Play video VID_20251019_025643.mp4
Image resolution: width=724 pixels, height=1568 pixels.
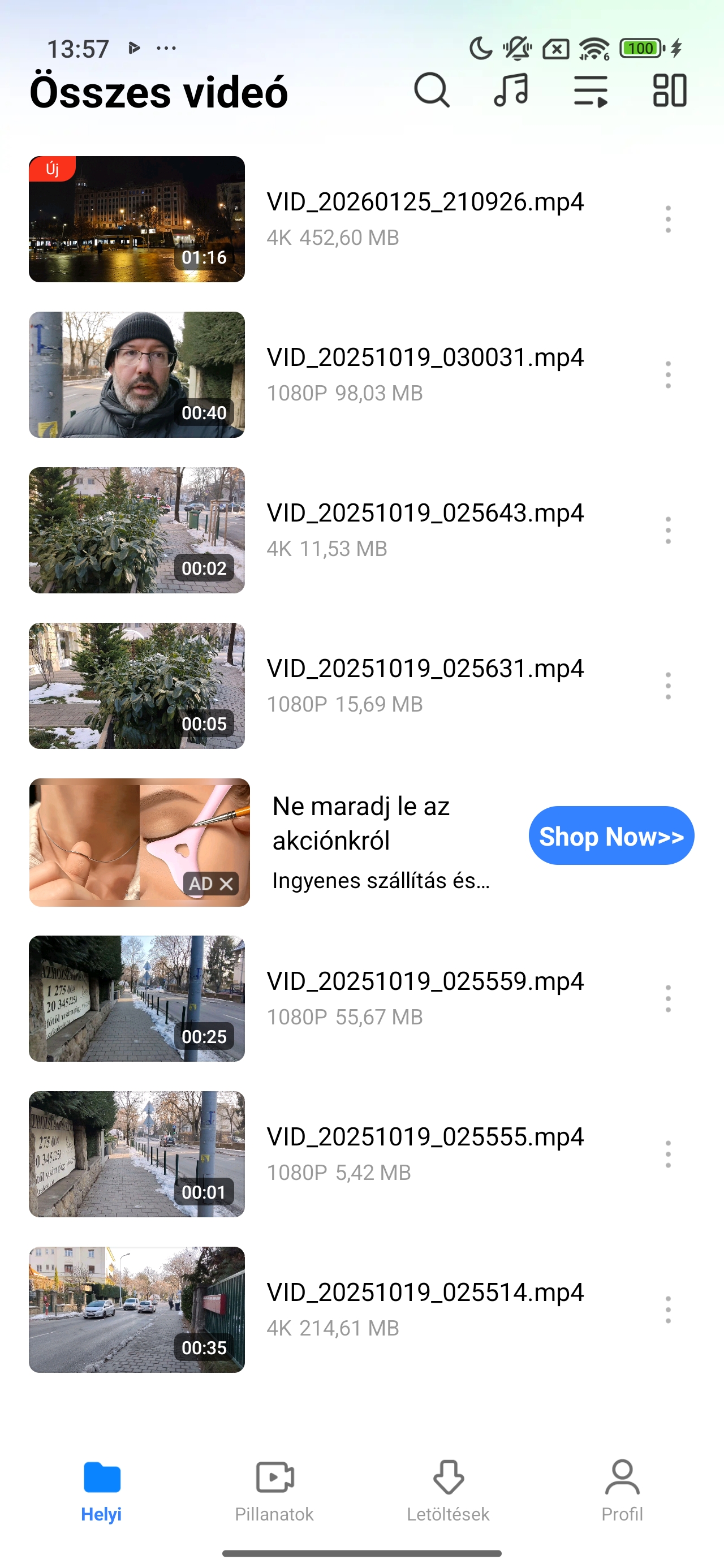[x=136, y=530]
